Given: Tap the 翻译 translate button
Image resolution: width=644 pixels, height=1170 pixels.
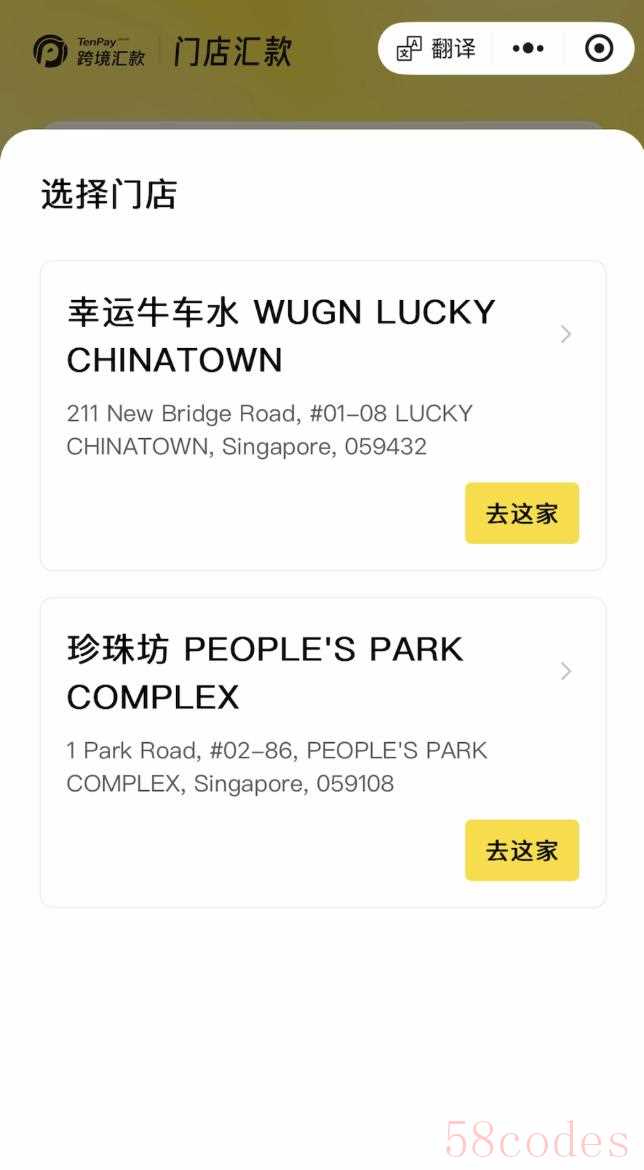Looking at the screenshot, I should tap(437, 48).
